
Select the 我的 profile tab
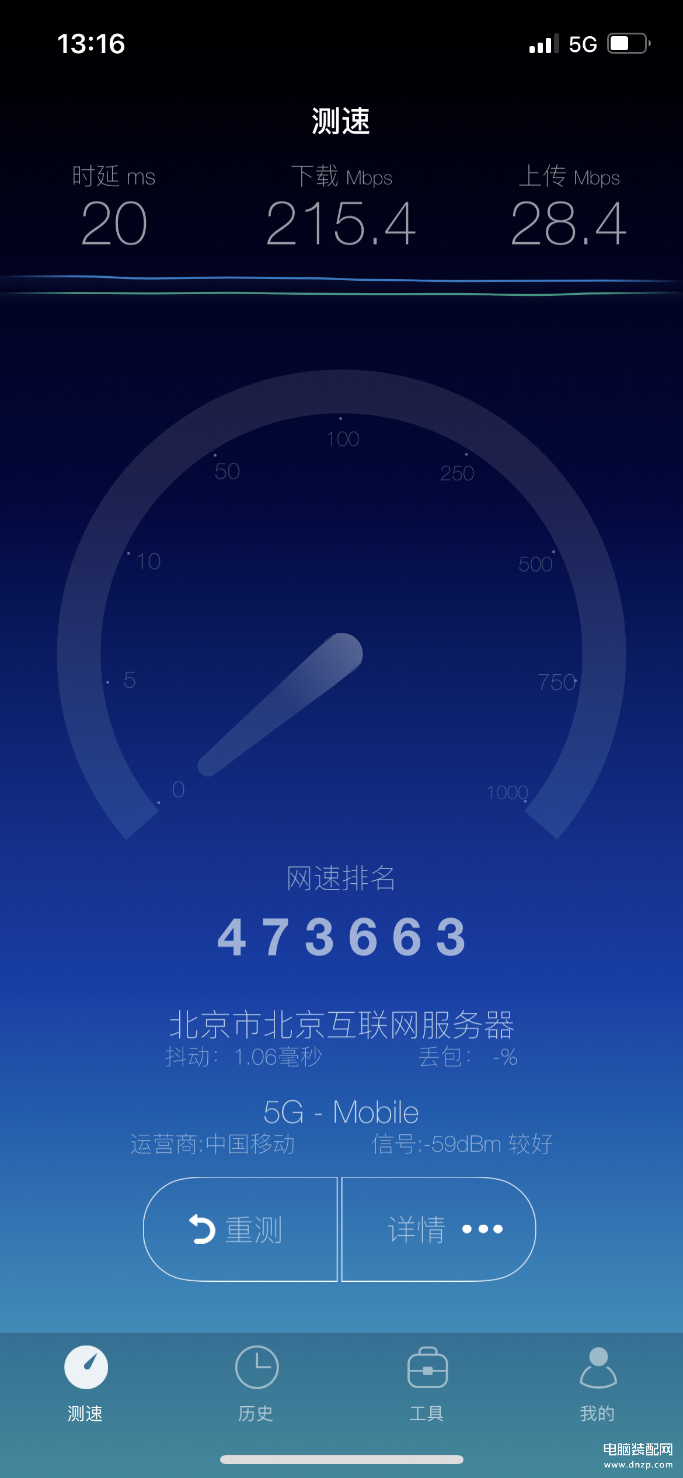pyautogui.click(x=598, y=1384)
